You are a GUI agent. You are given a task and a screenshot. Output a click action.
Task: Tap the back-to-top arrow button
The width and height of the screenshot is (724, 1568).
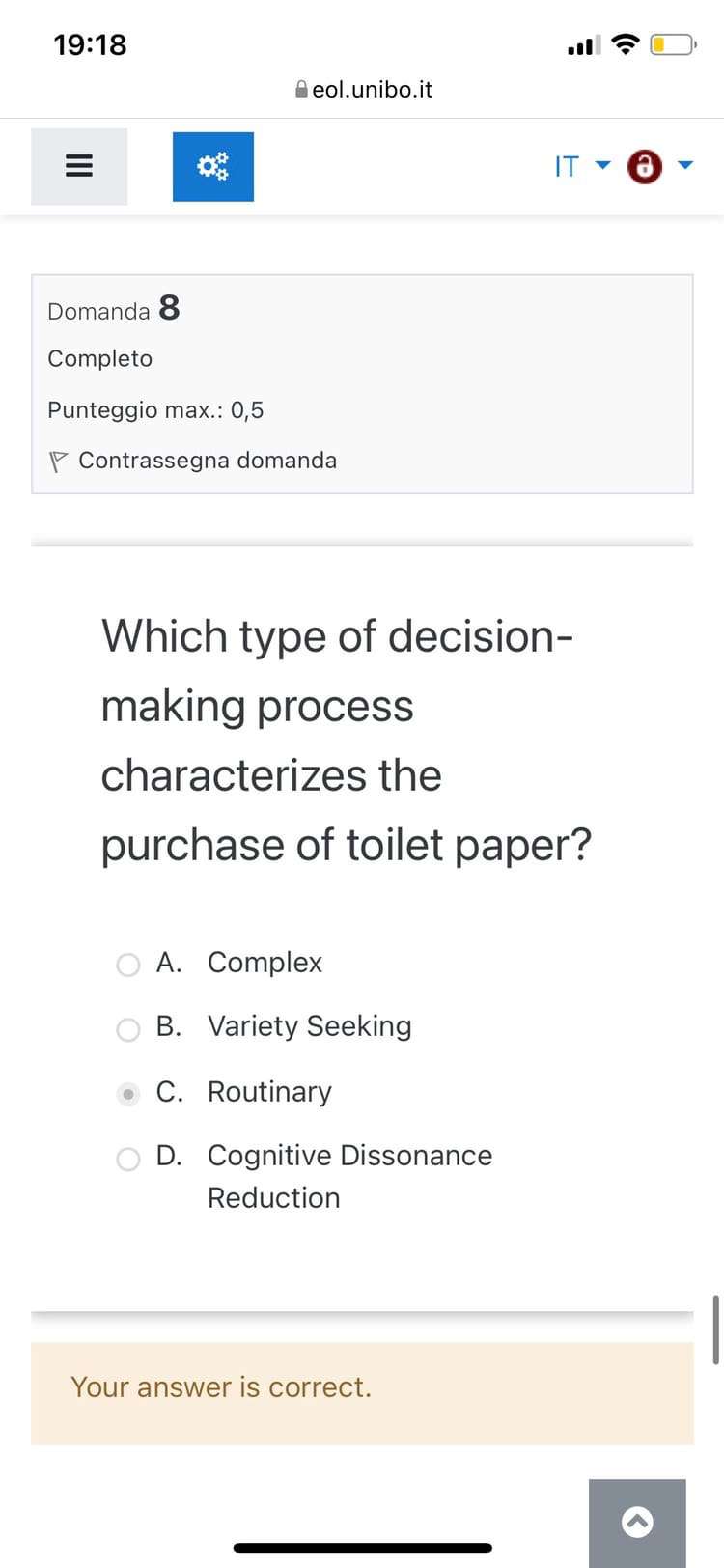coord(637,1523)
